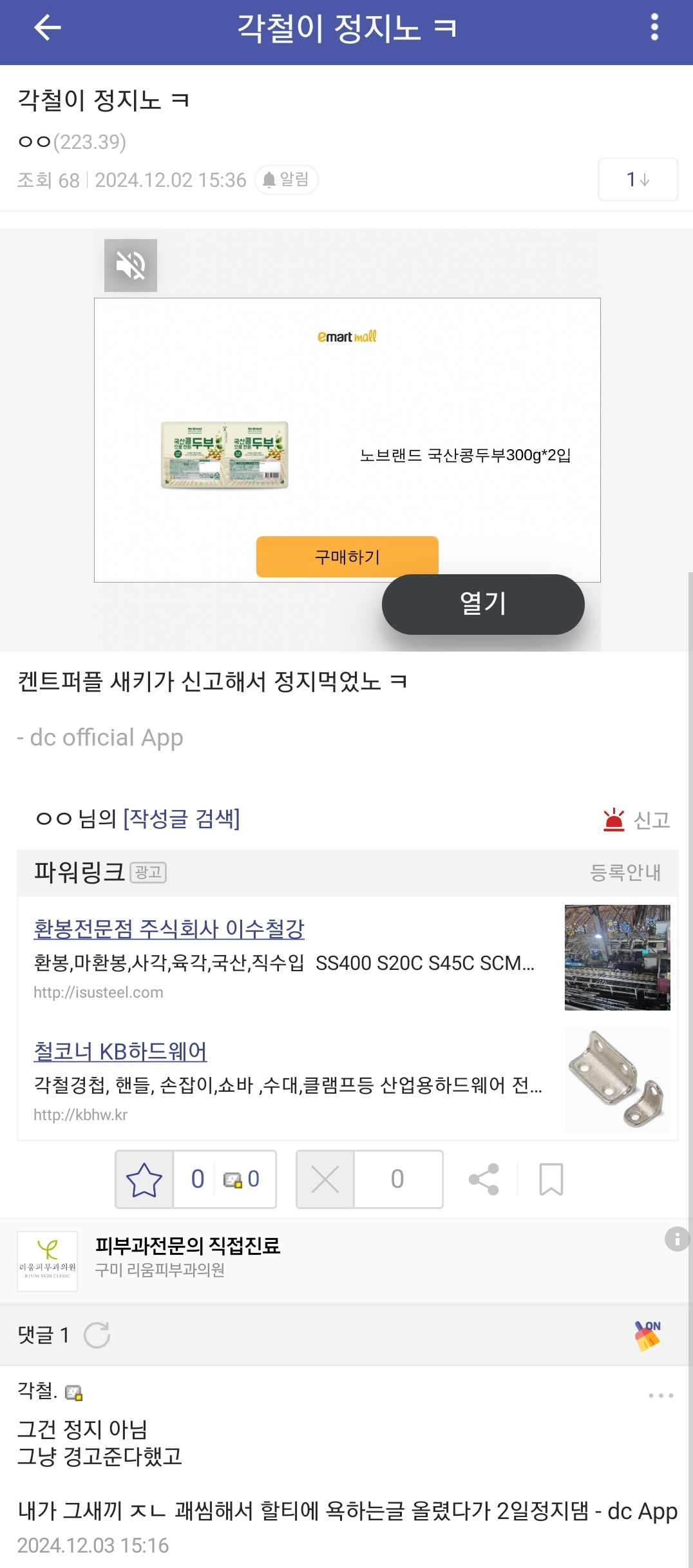Bookmark this post
This screenshot has width=693, height=1568.
click(551, 1179)
